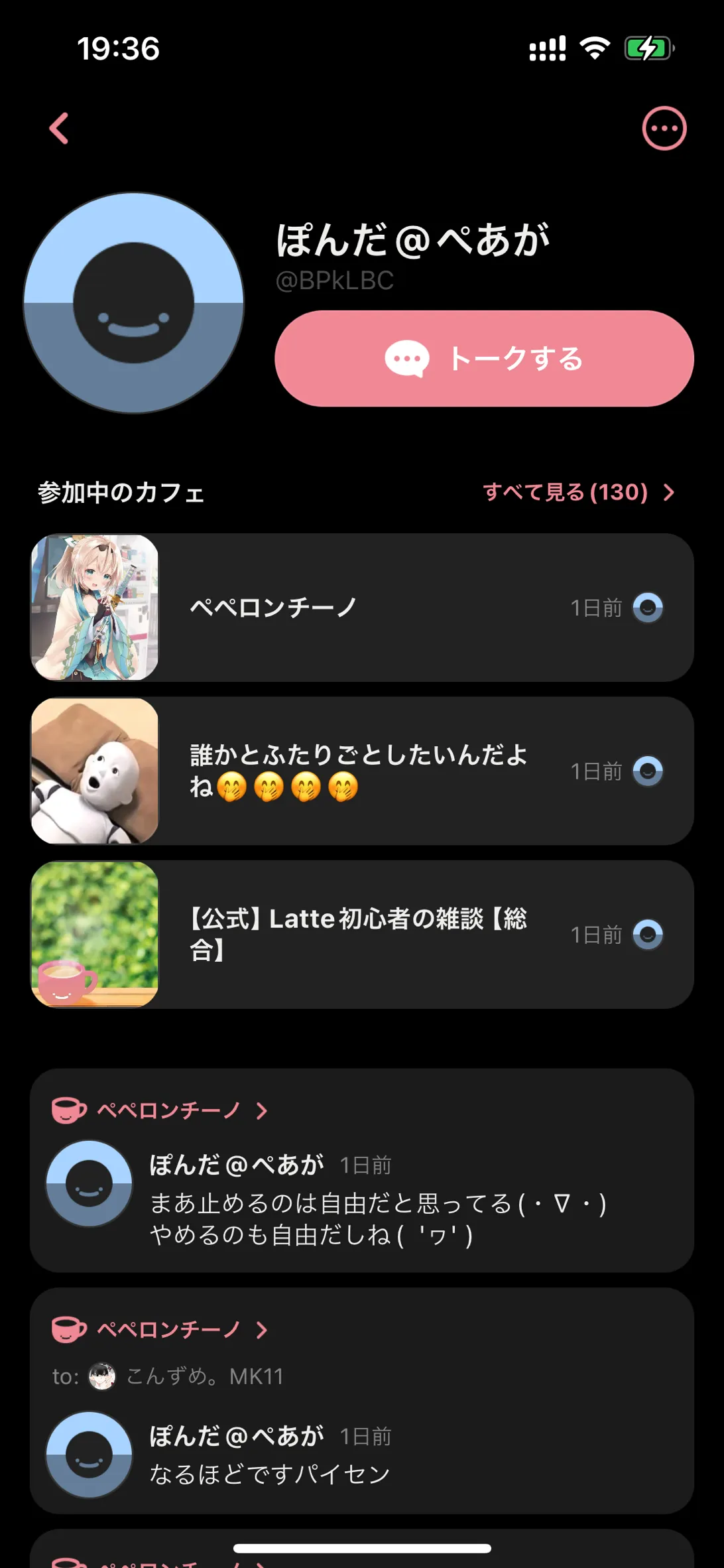The height and width of the screenshot is (1568, 724).
Task: Tap the トークする button
Action: [484, 359]
